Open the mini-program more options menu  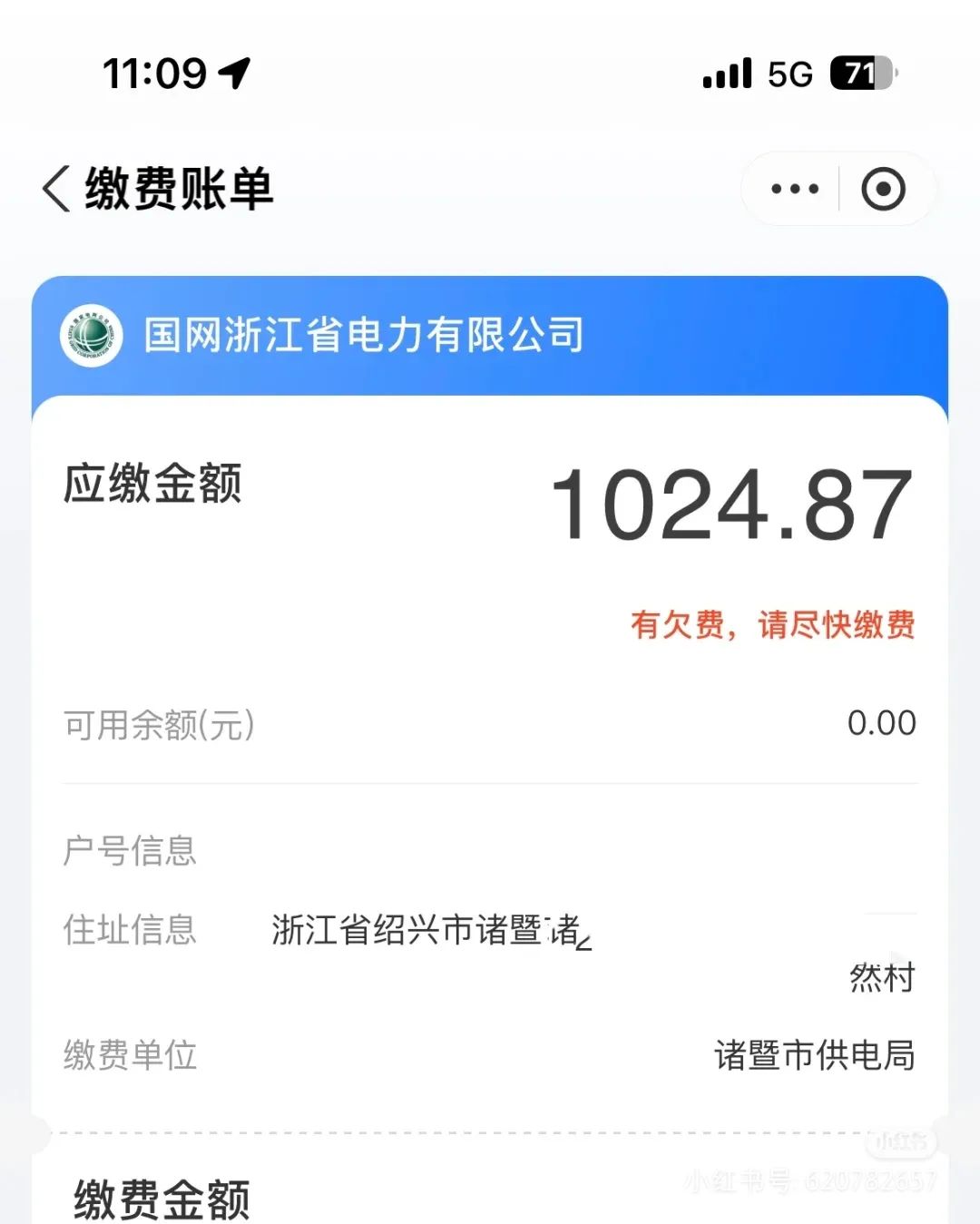pyautogui.click(x=794, y=189)
